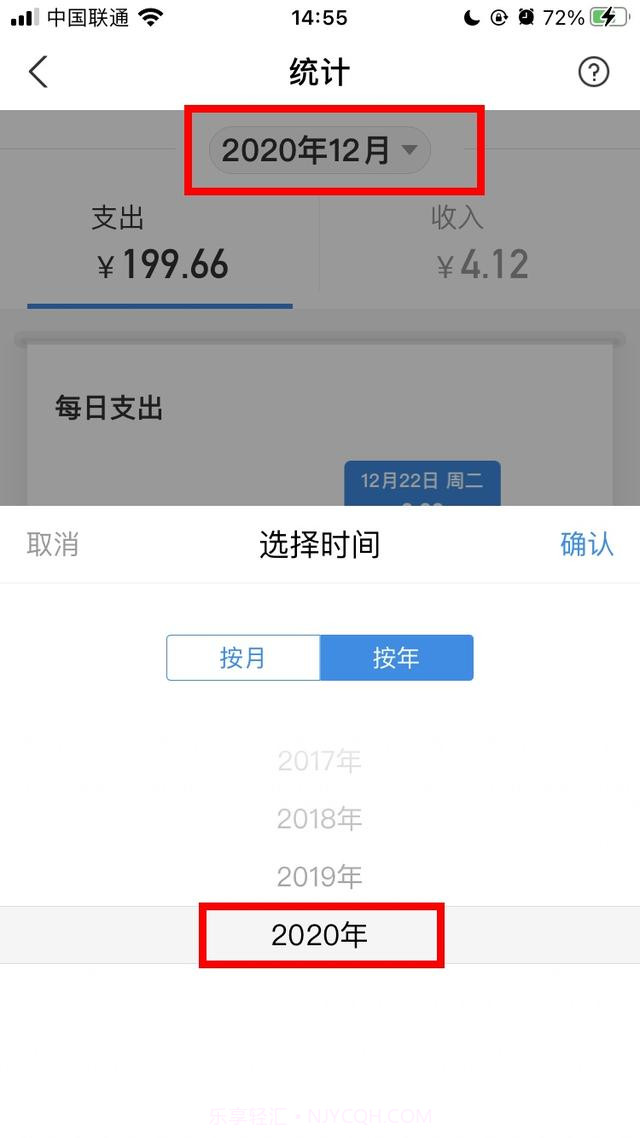
Task: Choose 2017年 in the year picker
Action: [319, 762]
